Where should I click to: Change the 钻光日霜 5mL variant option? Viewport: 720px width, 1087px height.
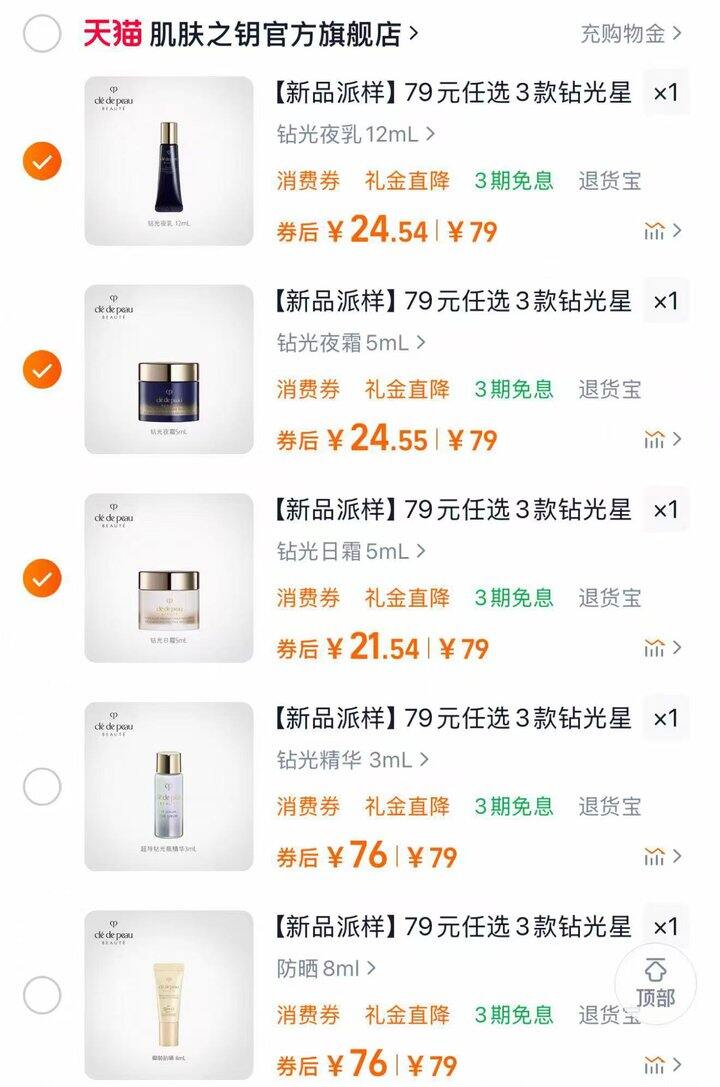(351, 551)
